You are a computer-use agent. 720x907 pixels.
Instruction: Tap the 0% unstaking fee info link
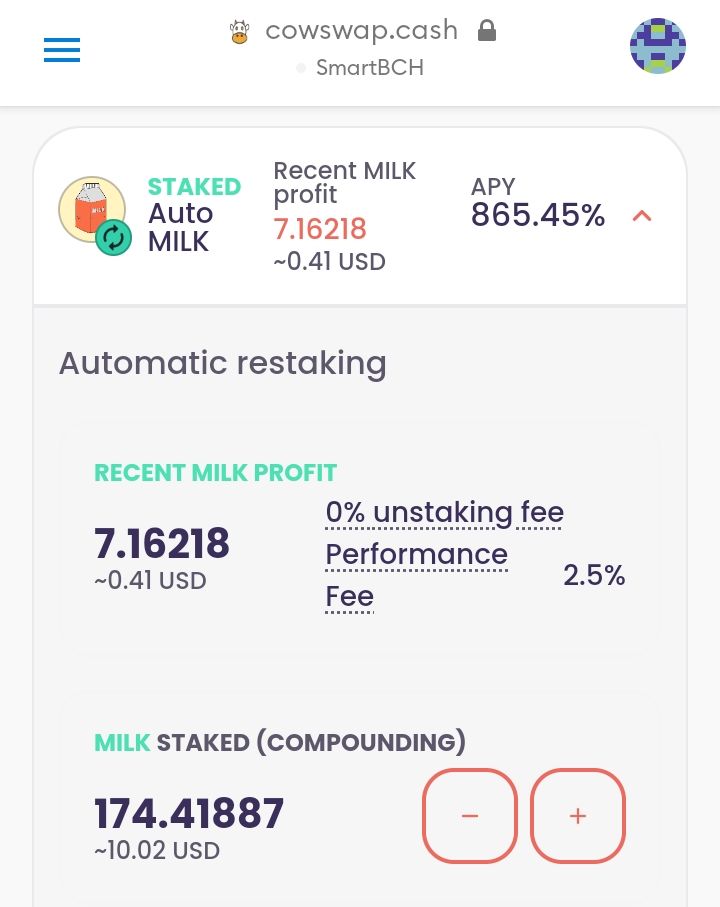(444, 513)
